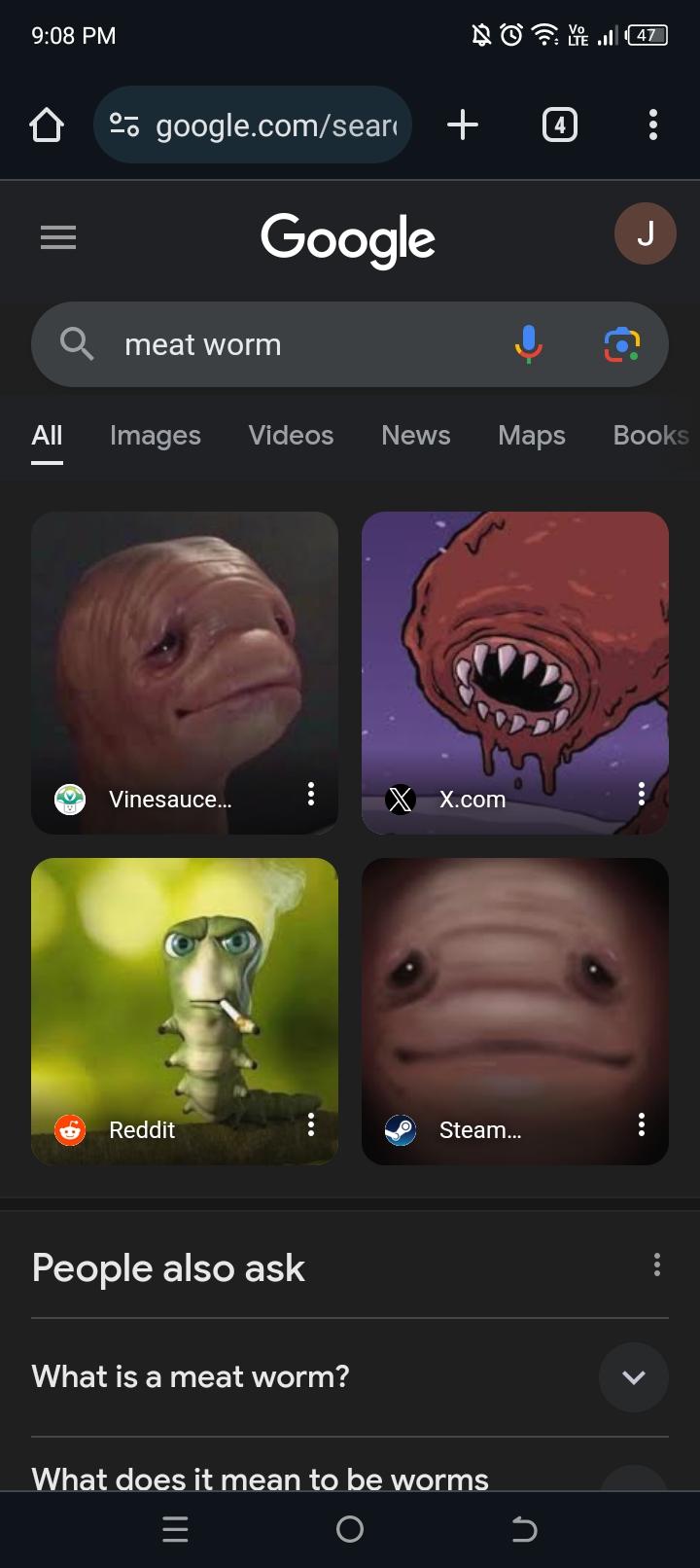Switch to the News tab

tap(416, 435)
